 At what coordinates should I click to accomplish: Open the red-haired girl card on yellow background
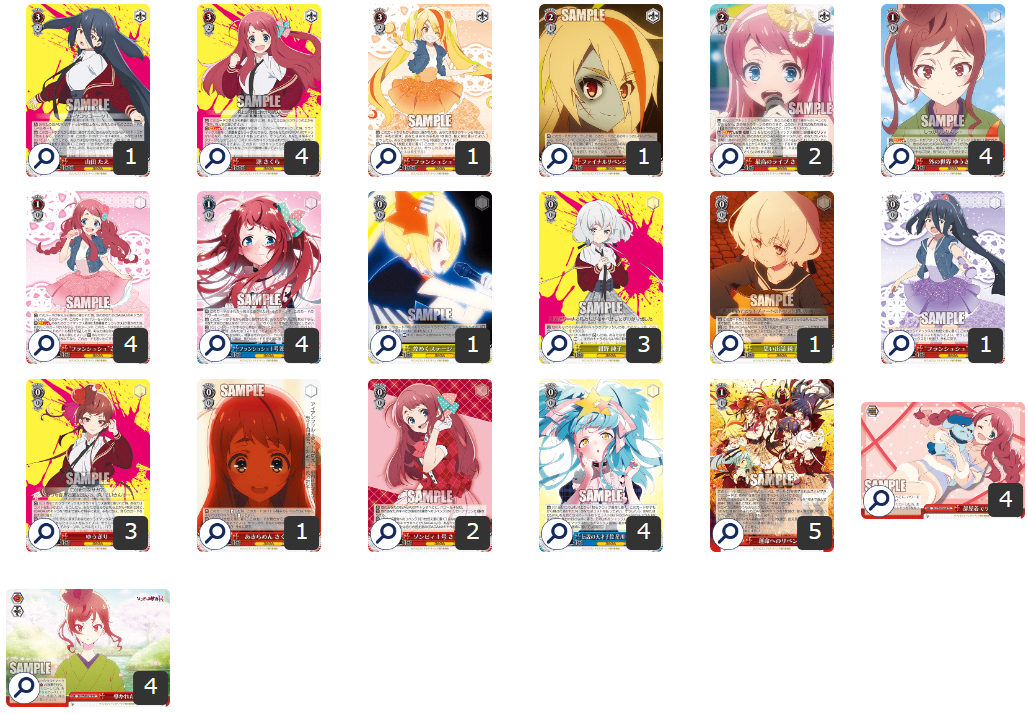click(259, 80)
